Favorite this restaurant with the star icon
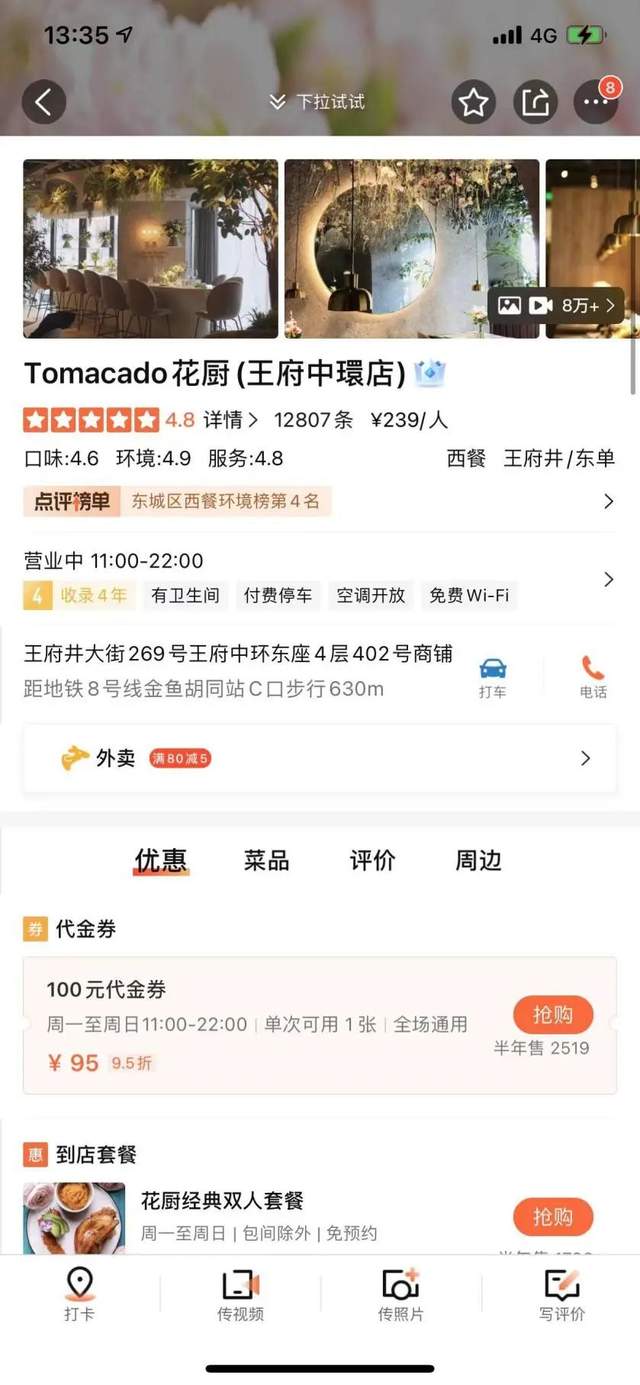This screenshot has height=1385, width=640. [474, 102]
